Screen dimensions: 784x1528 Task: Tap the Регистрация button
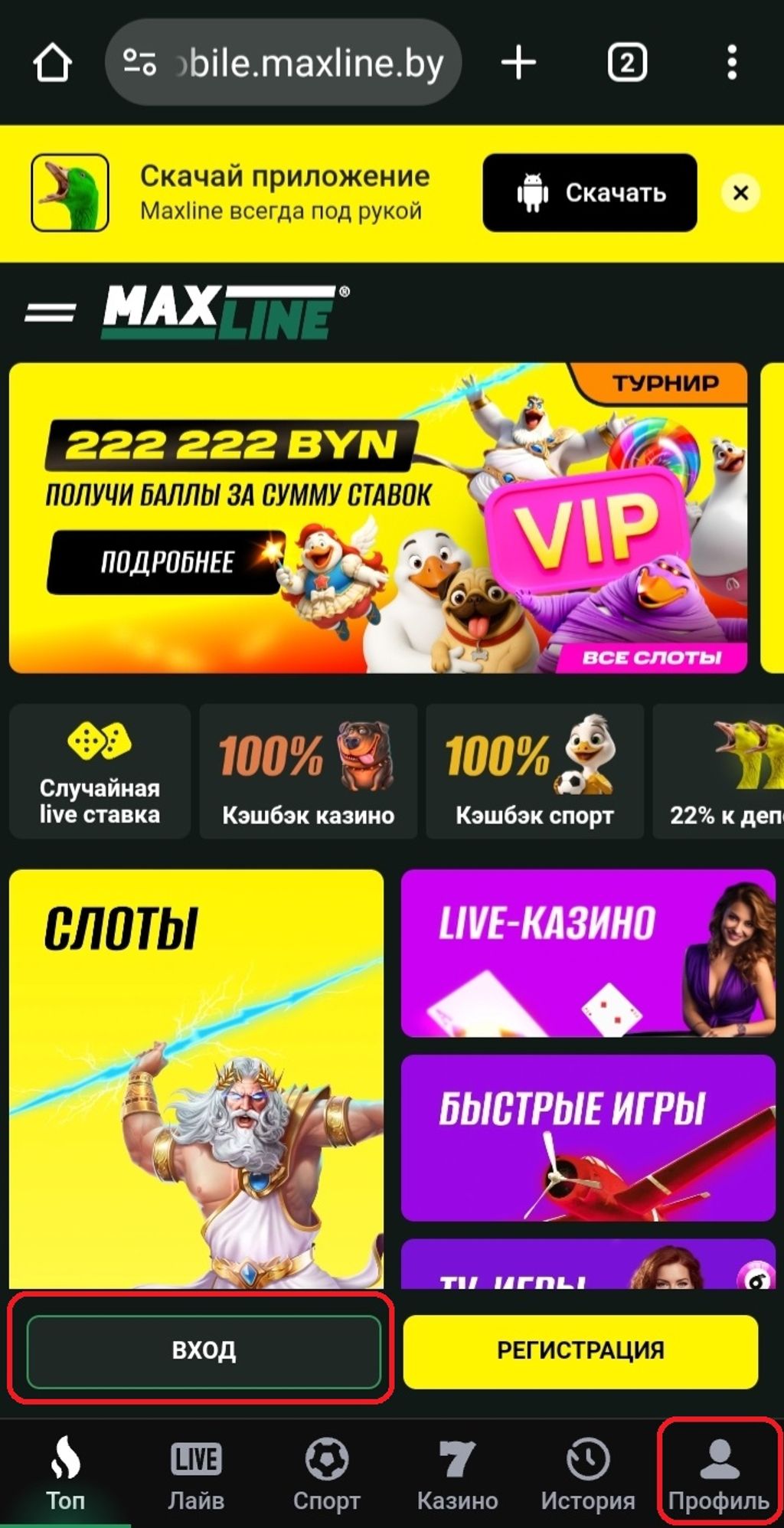point(580,1351)
